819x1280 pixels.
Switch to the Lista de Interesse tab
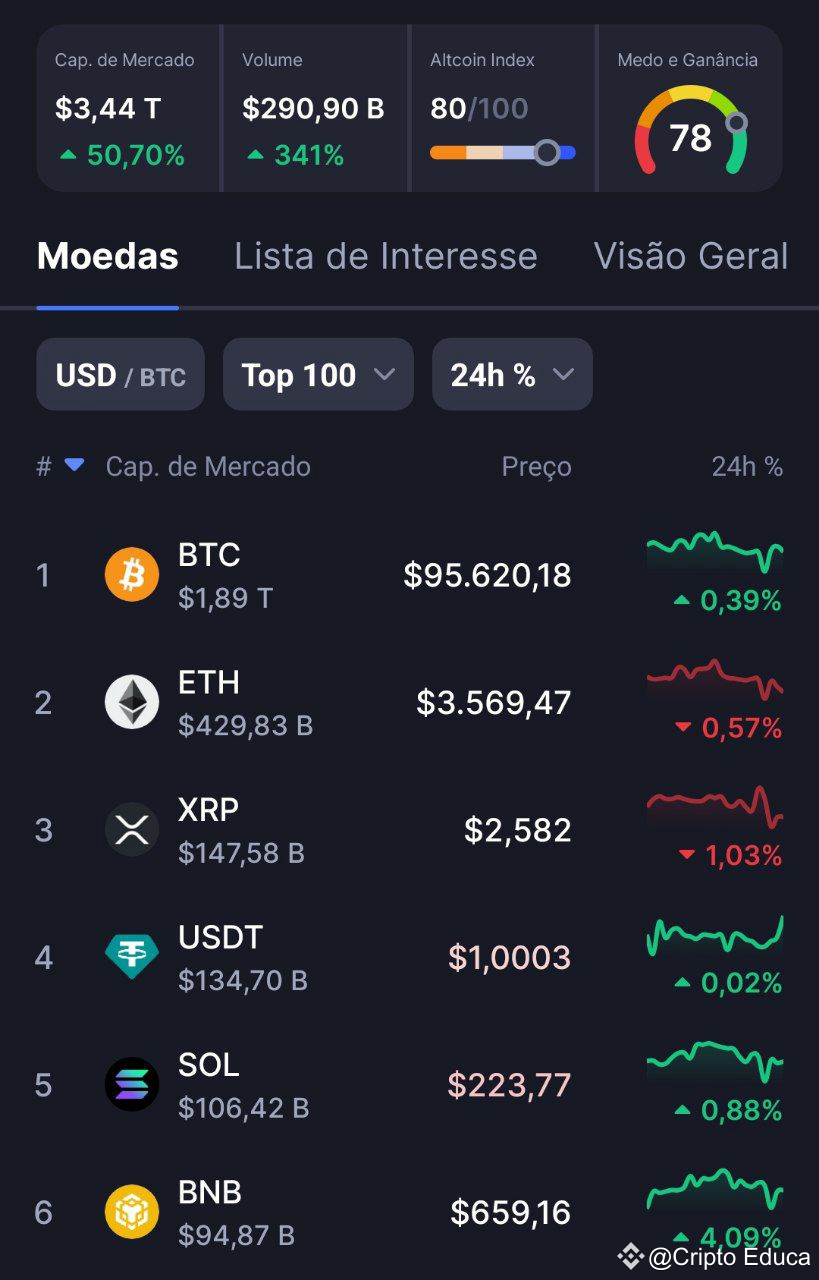pos(385,256)
